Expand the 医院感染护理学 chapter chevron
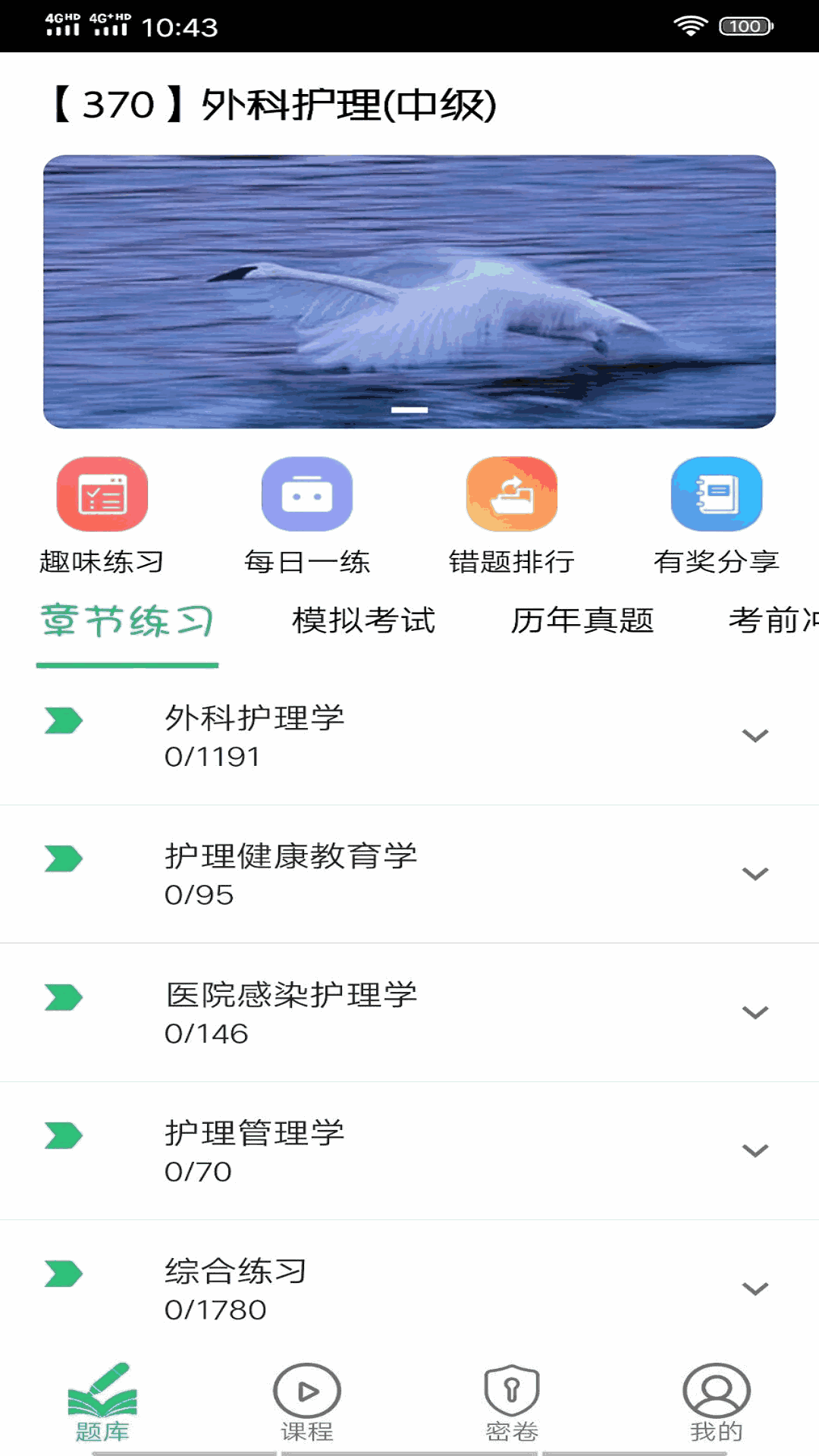The height and width of the screenshot is (1456, 819). pyautogui.click(x=753, y=1011)
